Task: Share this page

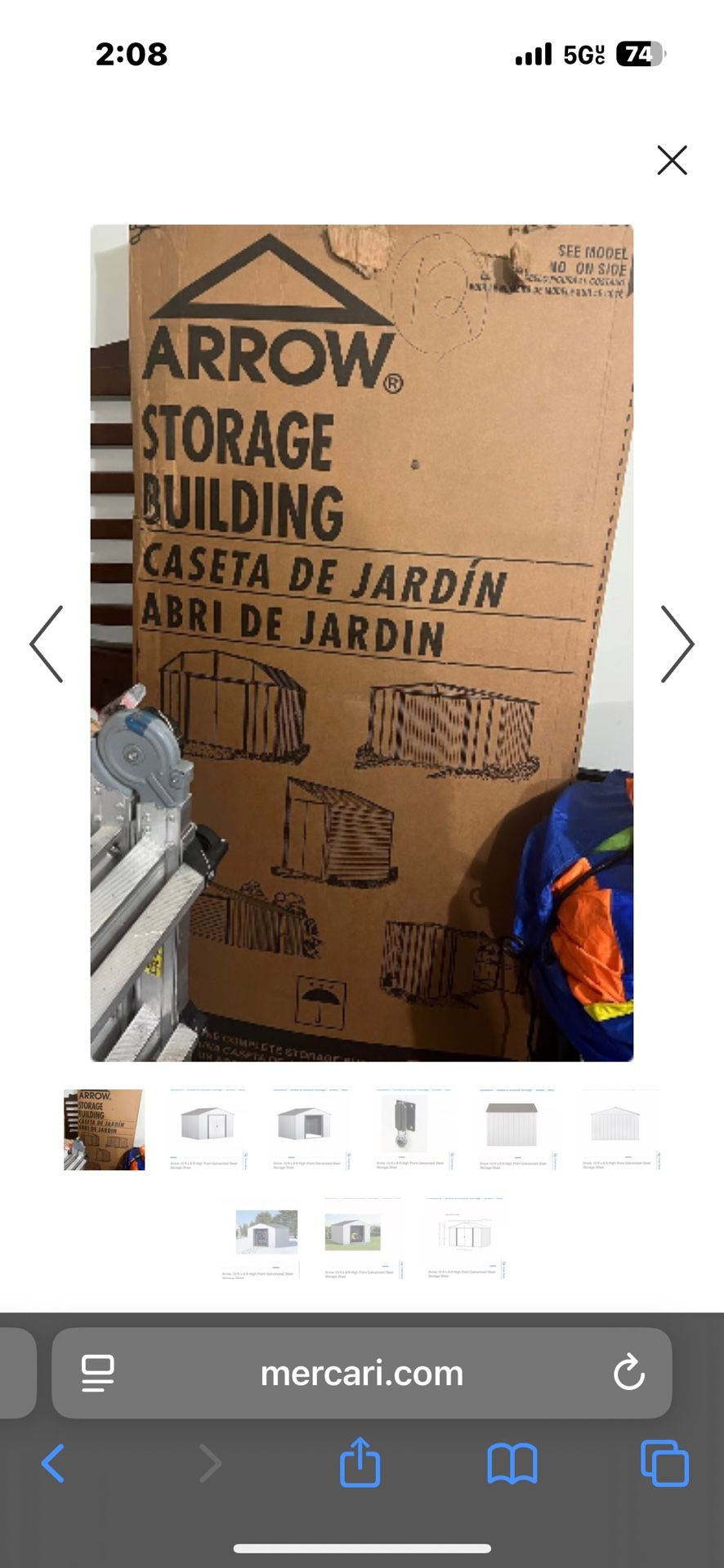Action: pos(360,1463)
